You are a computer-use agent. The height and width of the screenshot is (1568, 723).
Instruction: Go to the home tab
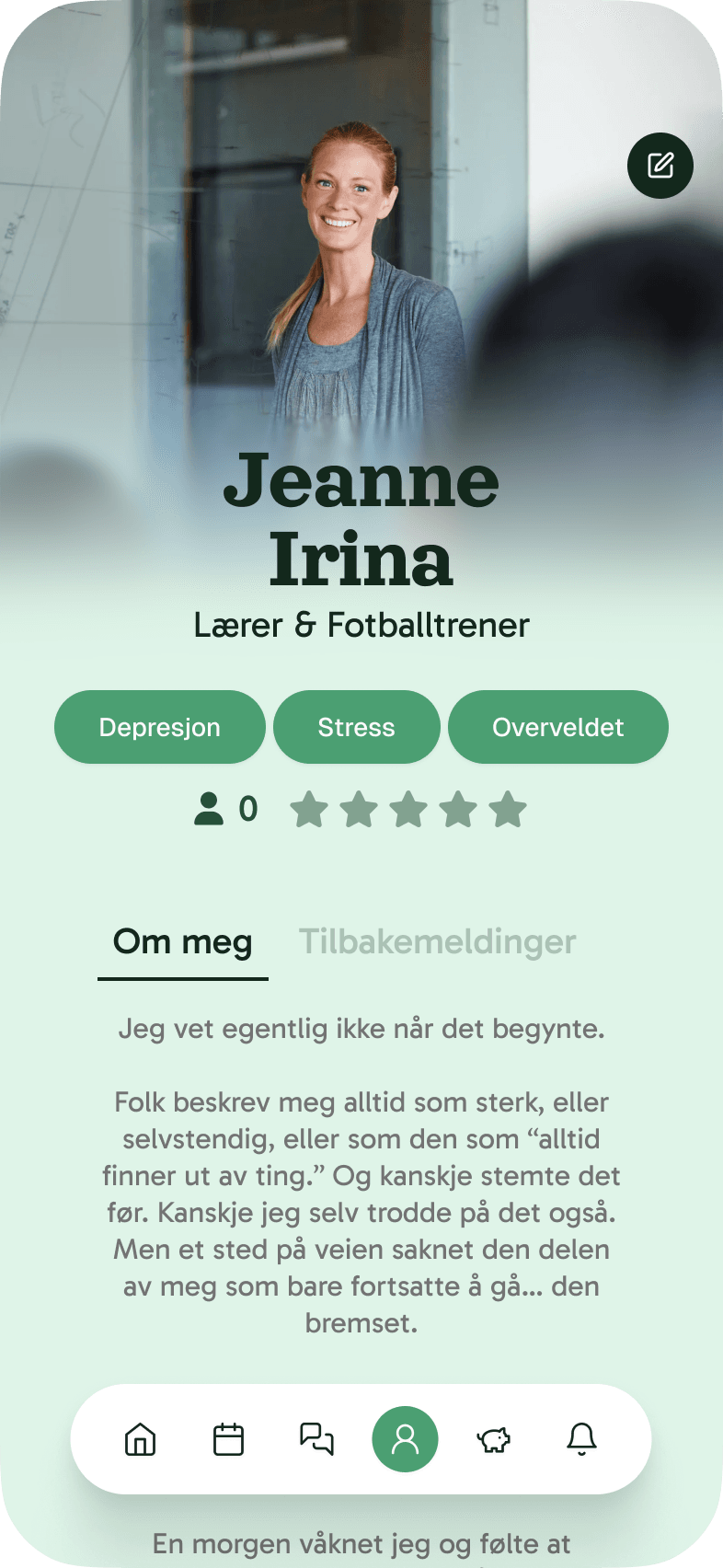tap(141, 1439)
